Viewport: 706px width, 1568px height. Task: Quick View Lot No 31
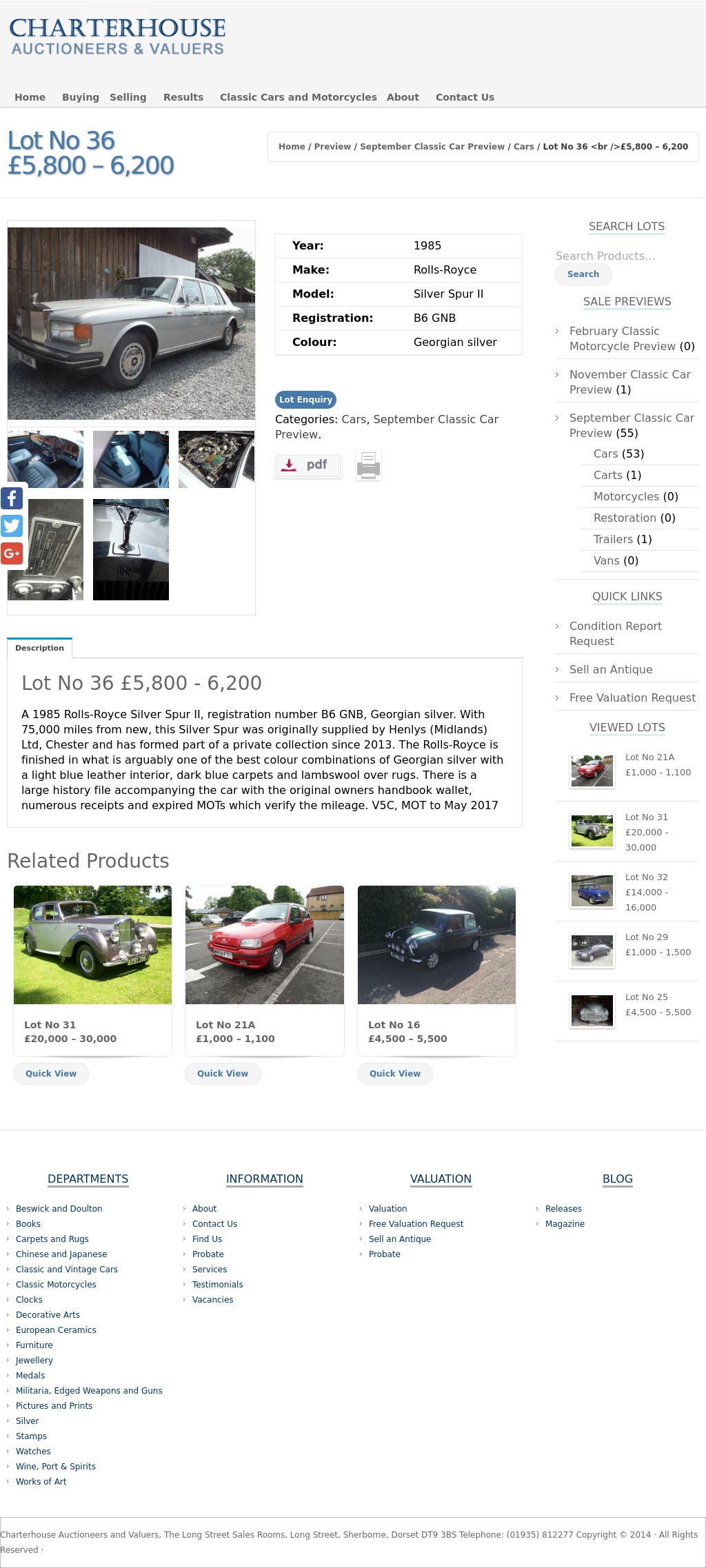click(51, 1074)
